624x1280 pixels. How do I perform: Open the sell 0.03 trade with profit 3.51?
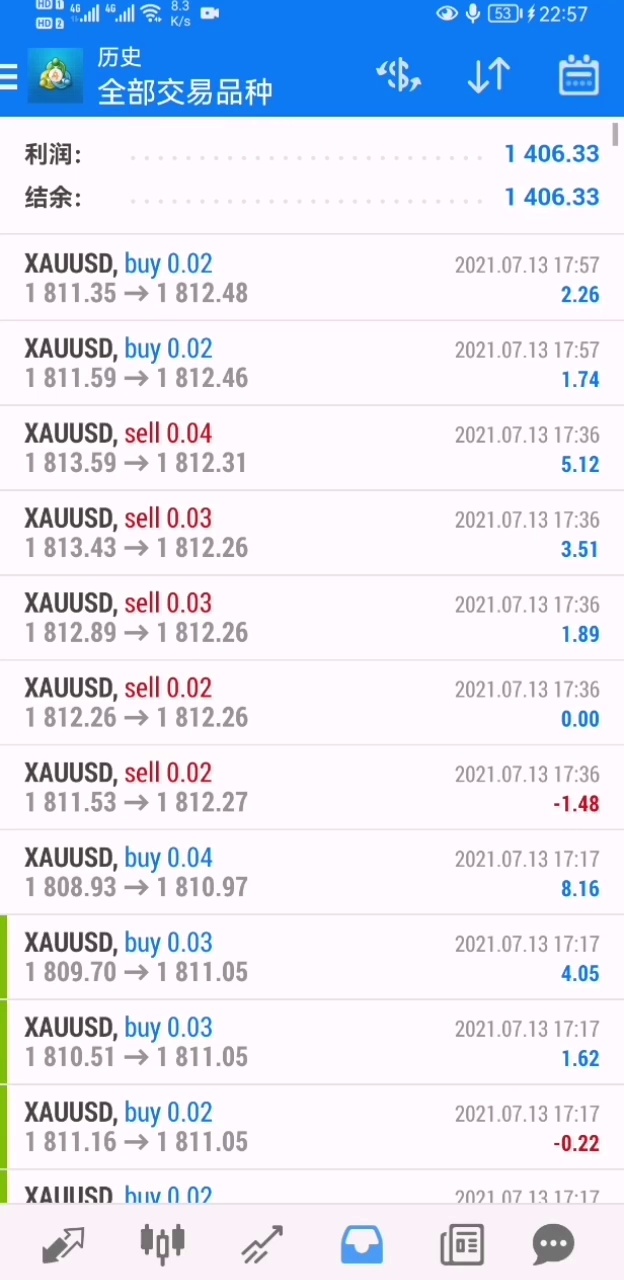tap(312, 533)
